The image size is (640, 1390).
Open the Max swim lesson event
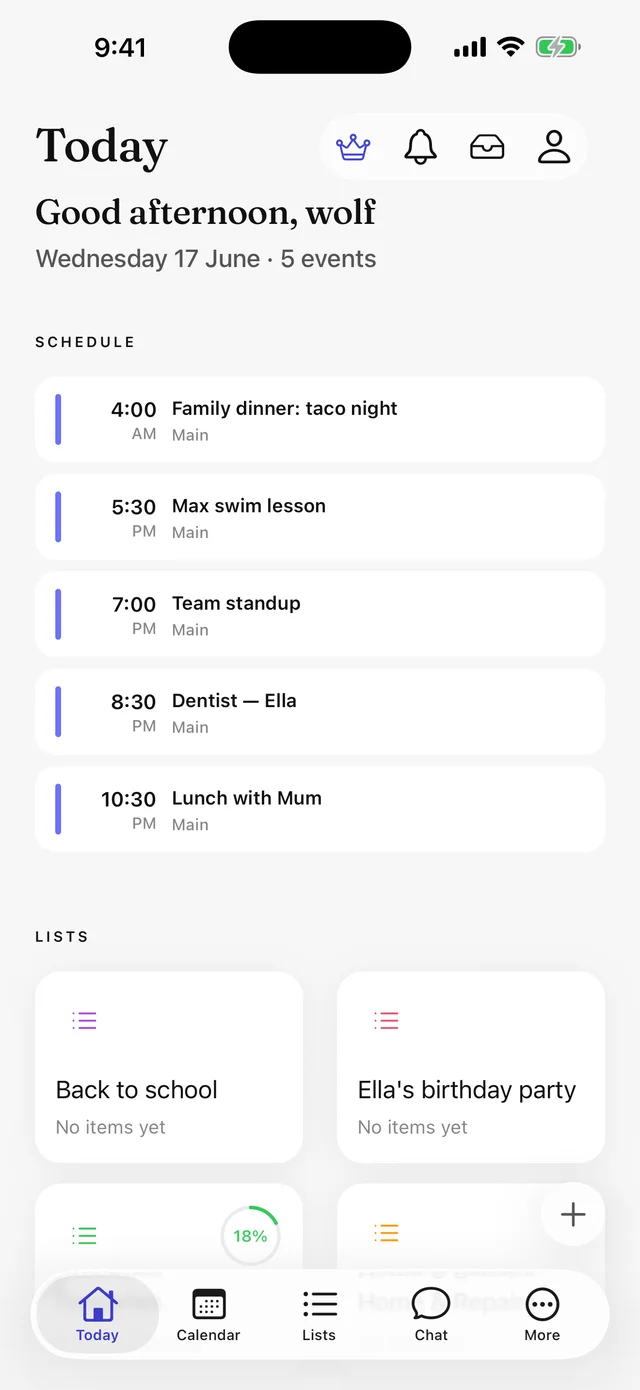pos(320,517)
